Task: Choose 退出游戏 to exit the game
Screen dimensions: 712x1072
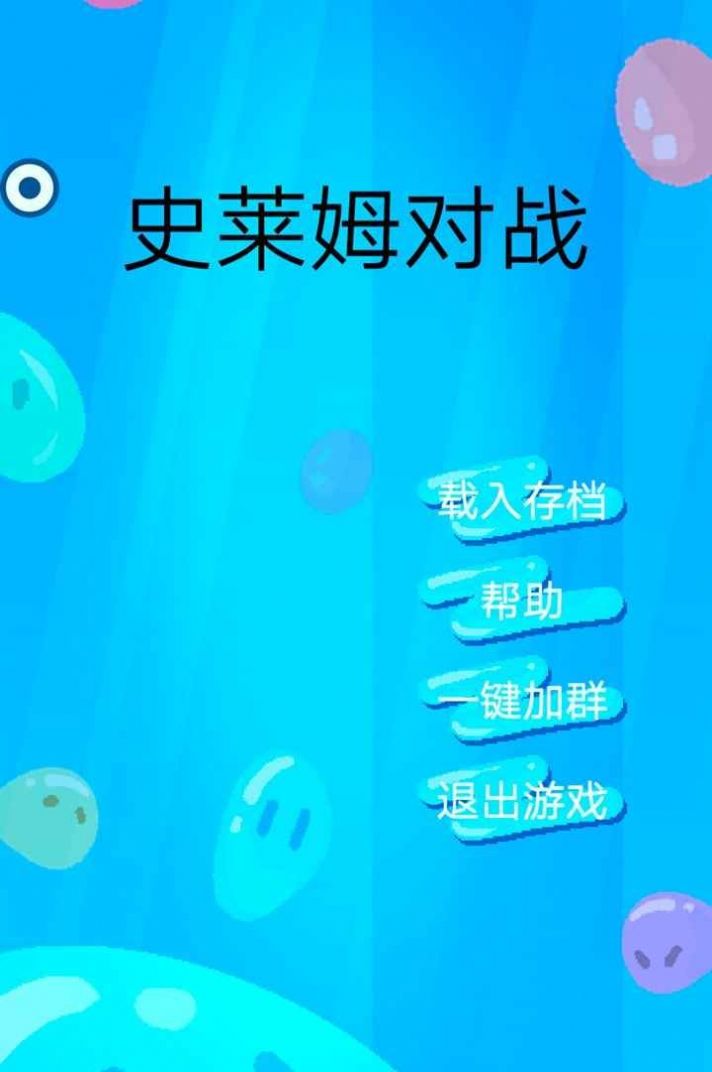Action: point(522,801)
